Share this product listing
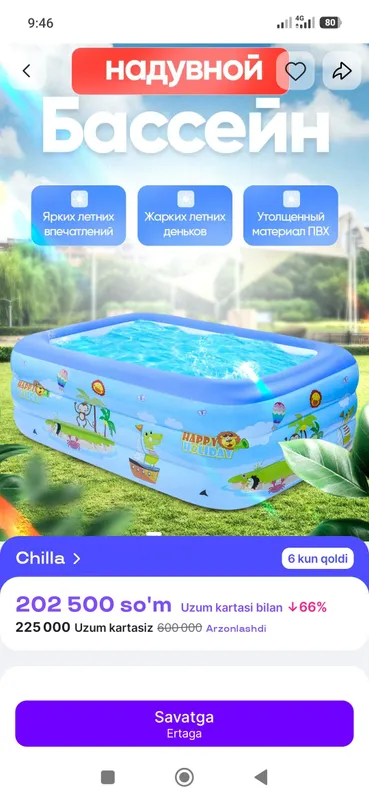Image resolution: width=369 pixels, height=800 pixels. pyautogui.click(x=342, y=71)
